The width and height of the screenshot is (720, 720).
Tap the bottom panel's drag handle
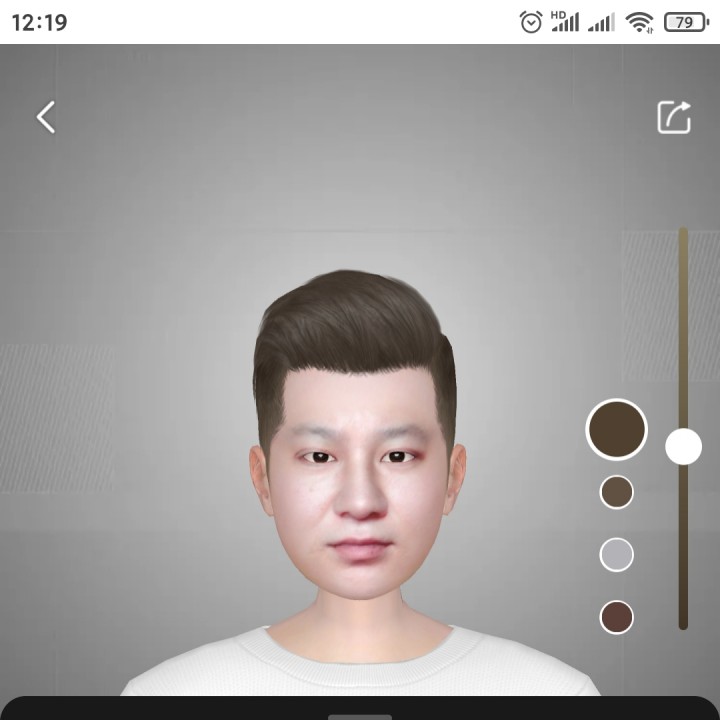coord(360,715)
